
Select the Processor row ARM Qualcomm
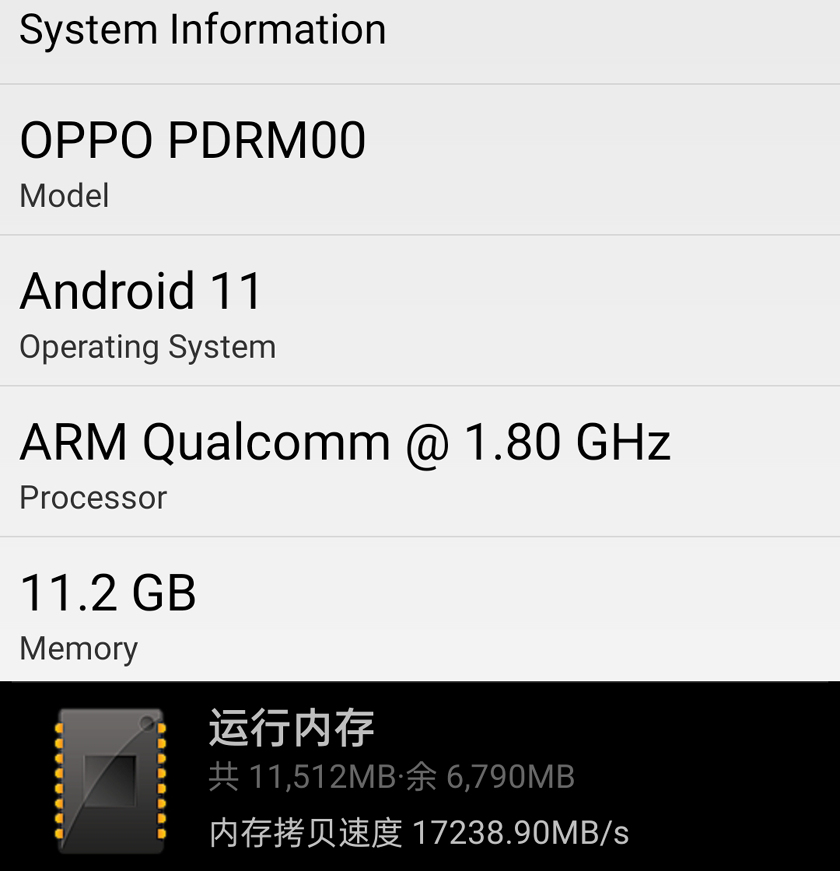point(420,462)
